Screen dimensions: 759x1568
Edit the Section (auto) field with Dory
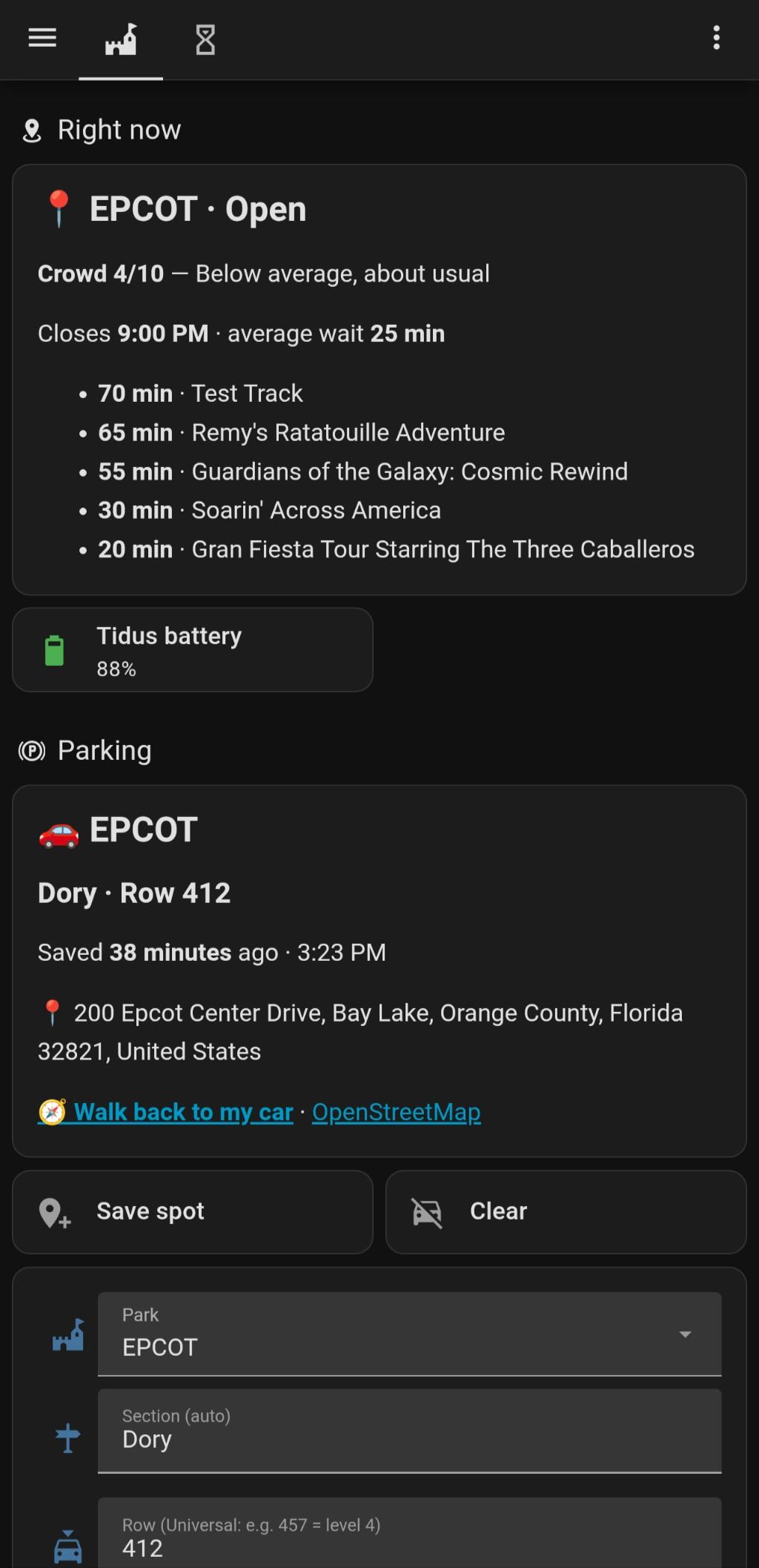410,1431
